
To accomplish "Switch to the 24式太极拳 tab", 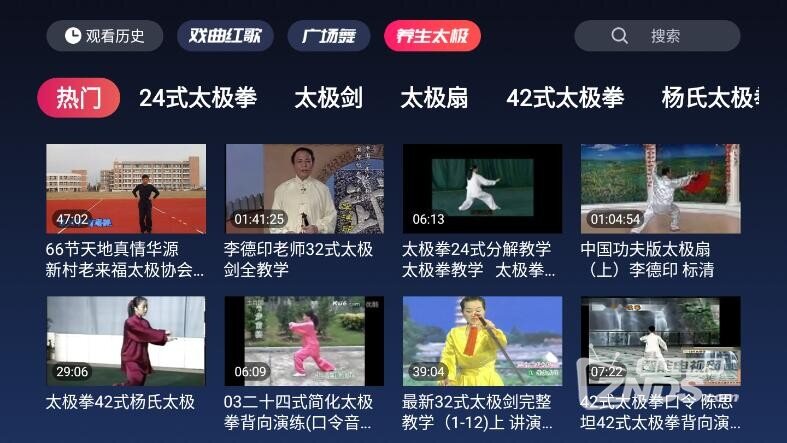I will 198,98.
